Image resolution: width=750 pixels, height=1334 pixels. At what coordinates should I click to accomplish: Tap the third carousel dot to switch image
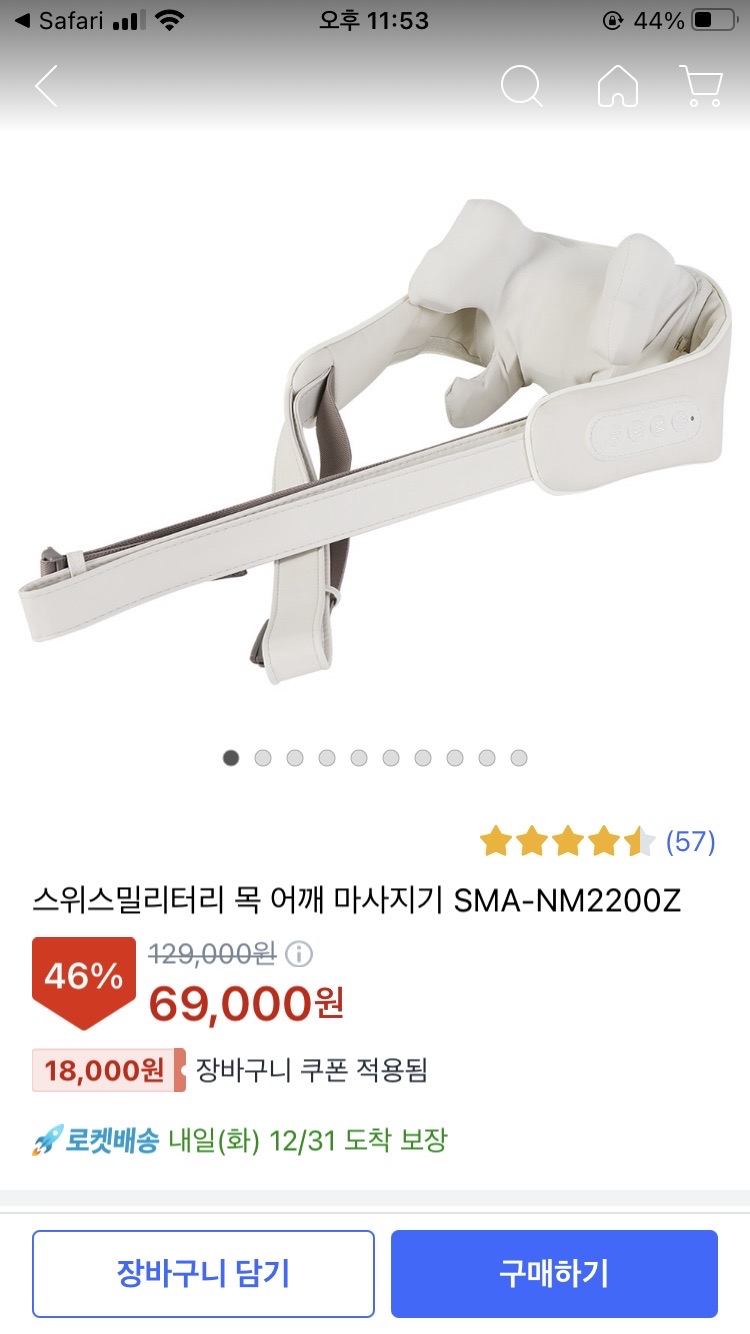click(x=295, y=758)
